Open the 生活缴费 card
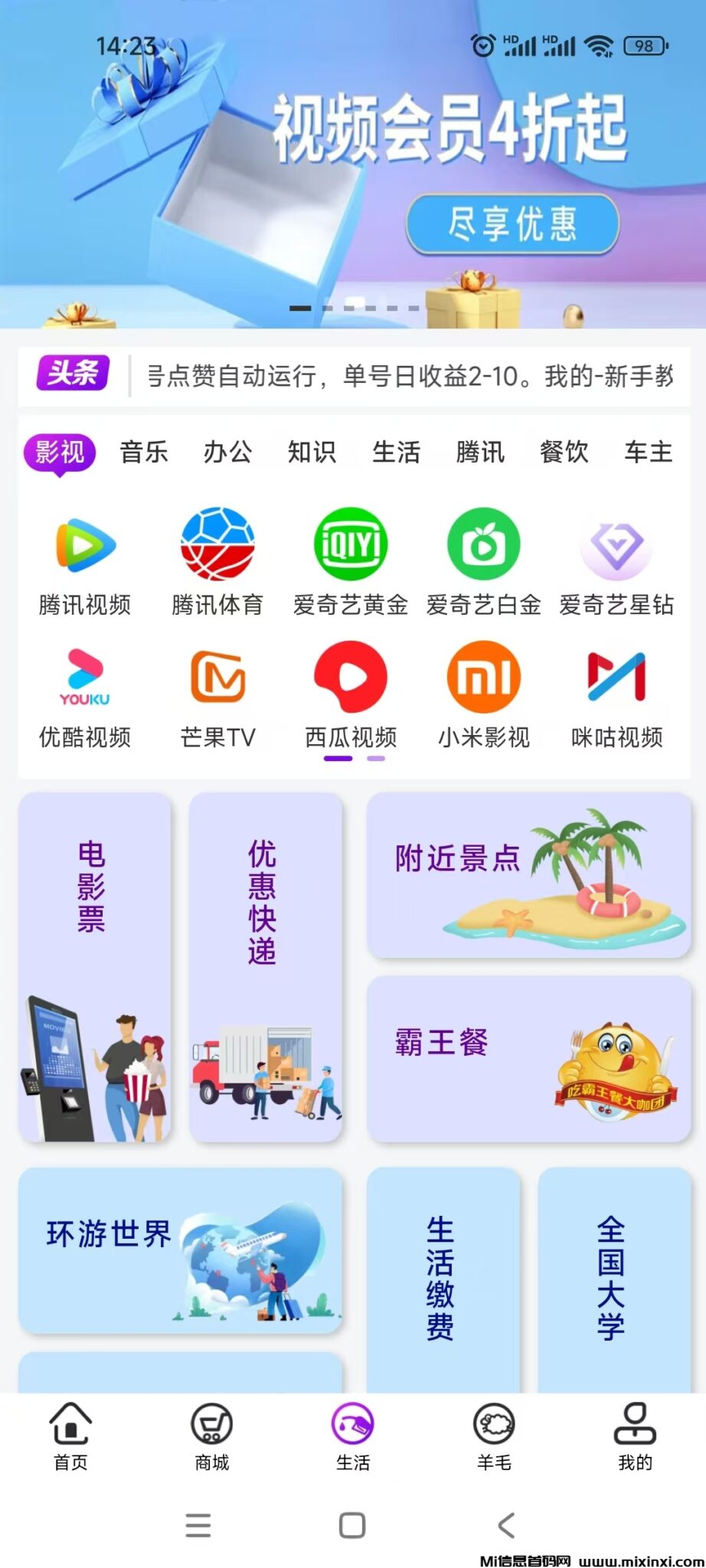The image size is (706, 1568). pyautogui.click(x=443, y=1279)
